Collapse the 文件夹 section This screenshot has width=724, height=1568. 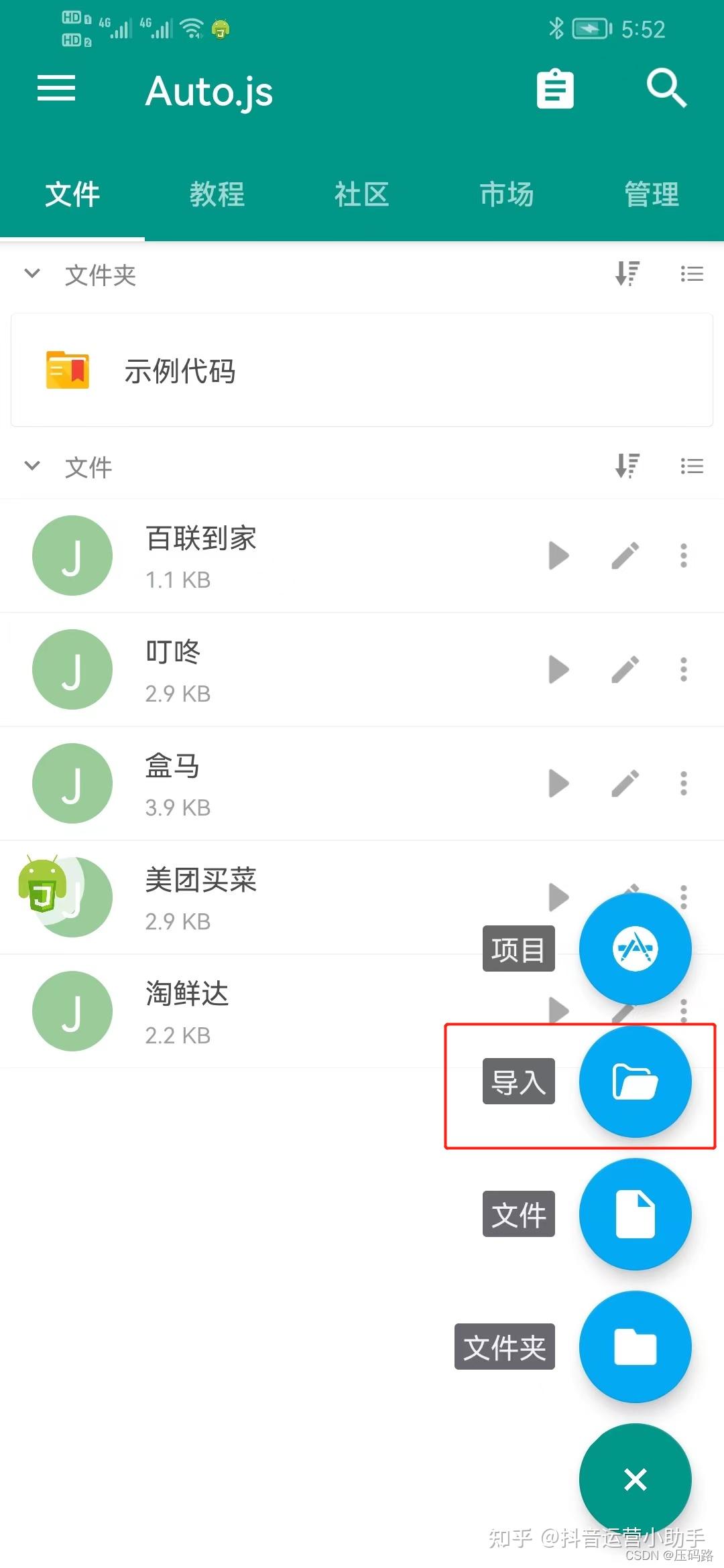coord(32,273)
